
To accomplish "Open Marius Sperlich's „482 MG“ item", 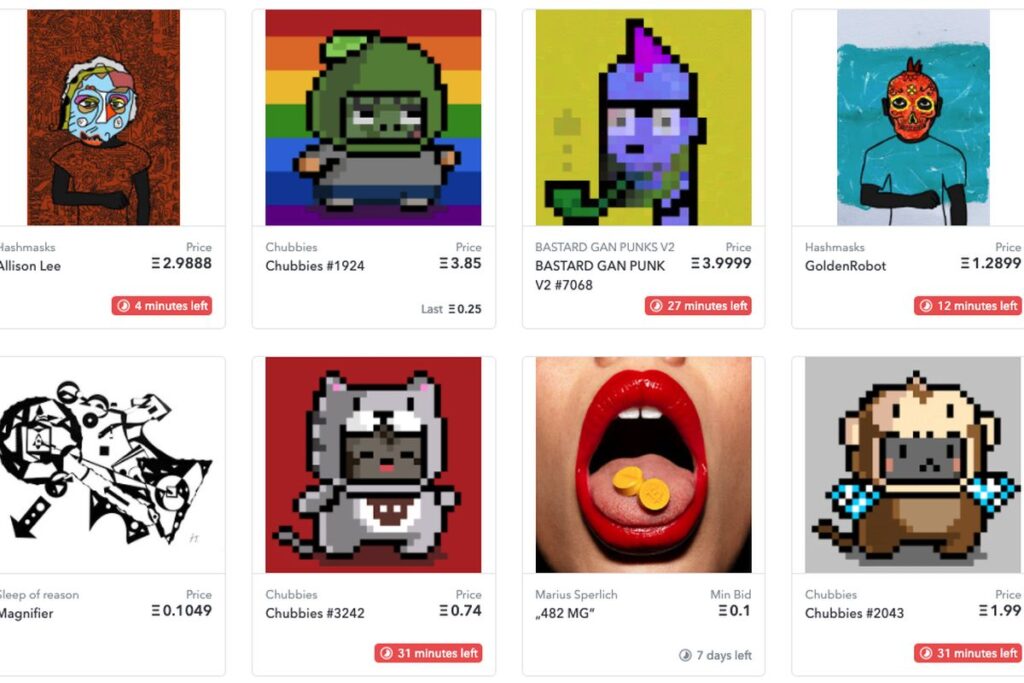I will [643, 465].
